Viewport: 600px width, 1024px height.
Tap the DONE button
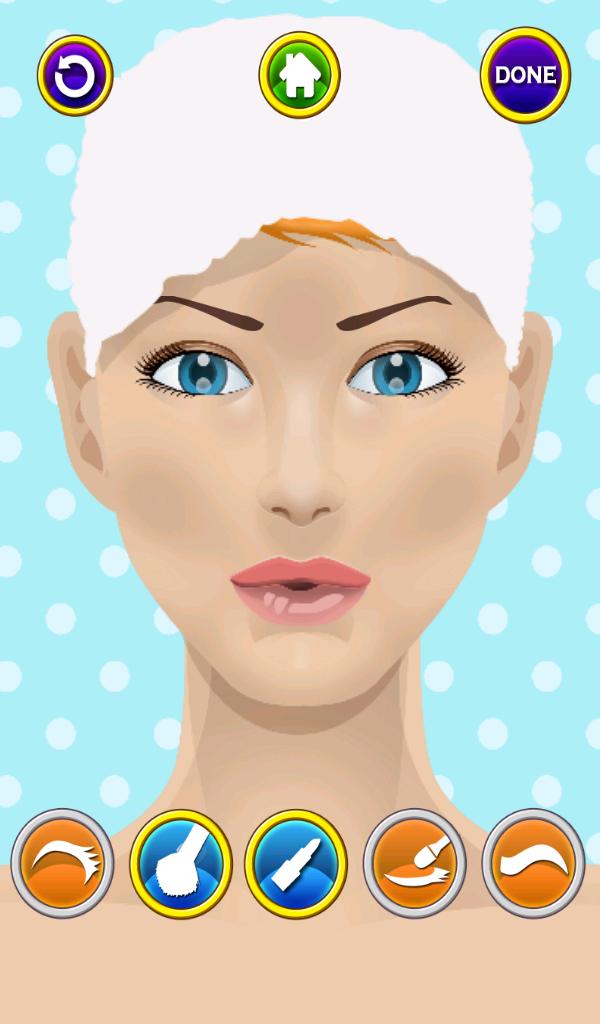click(525, 75)
